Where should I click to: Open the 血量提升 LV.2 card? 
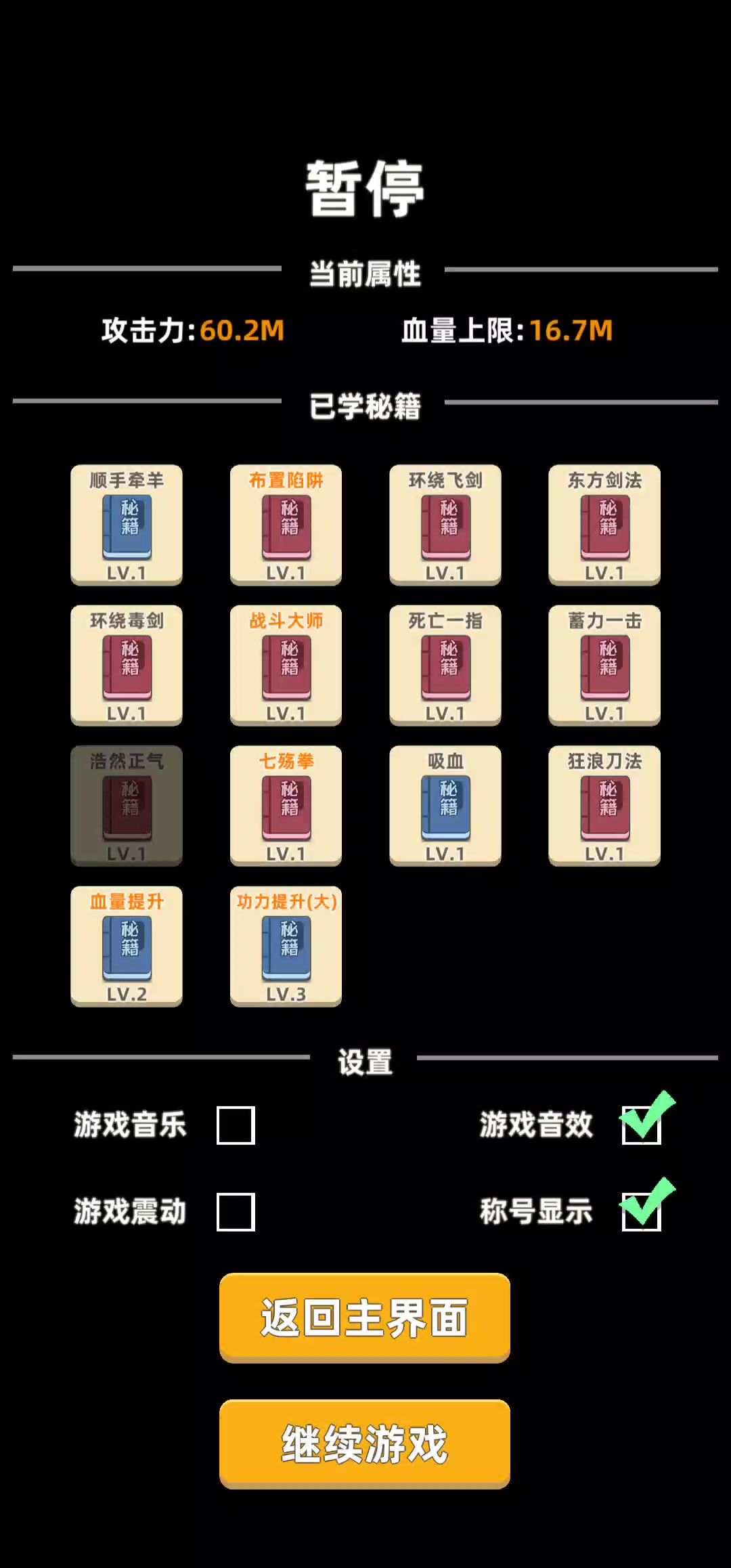127,946
